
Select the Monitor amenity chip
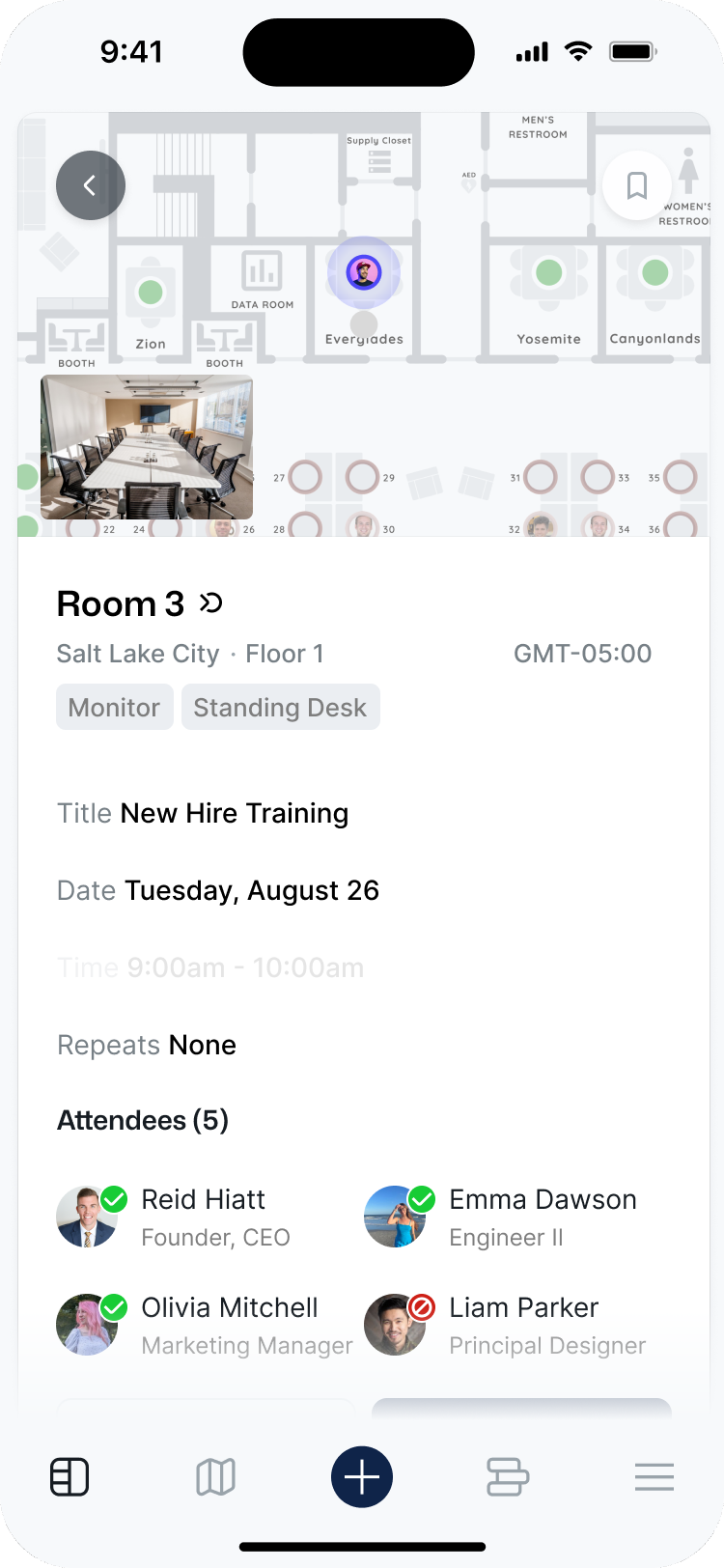[114, 707]
